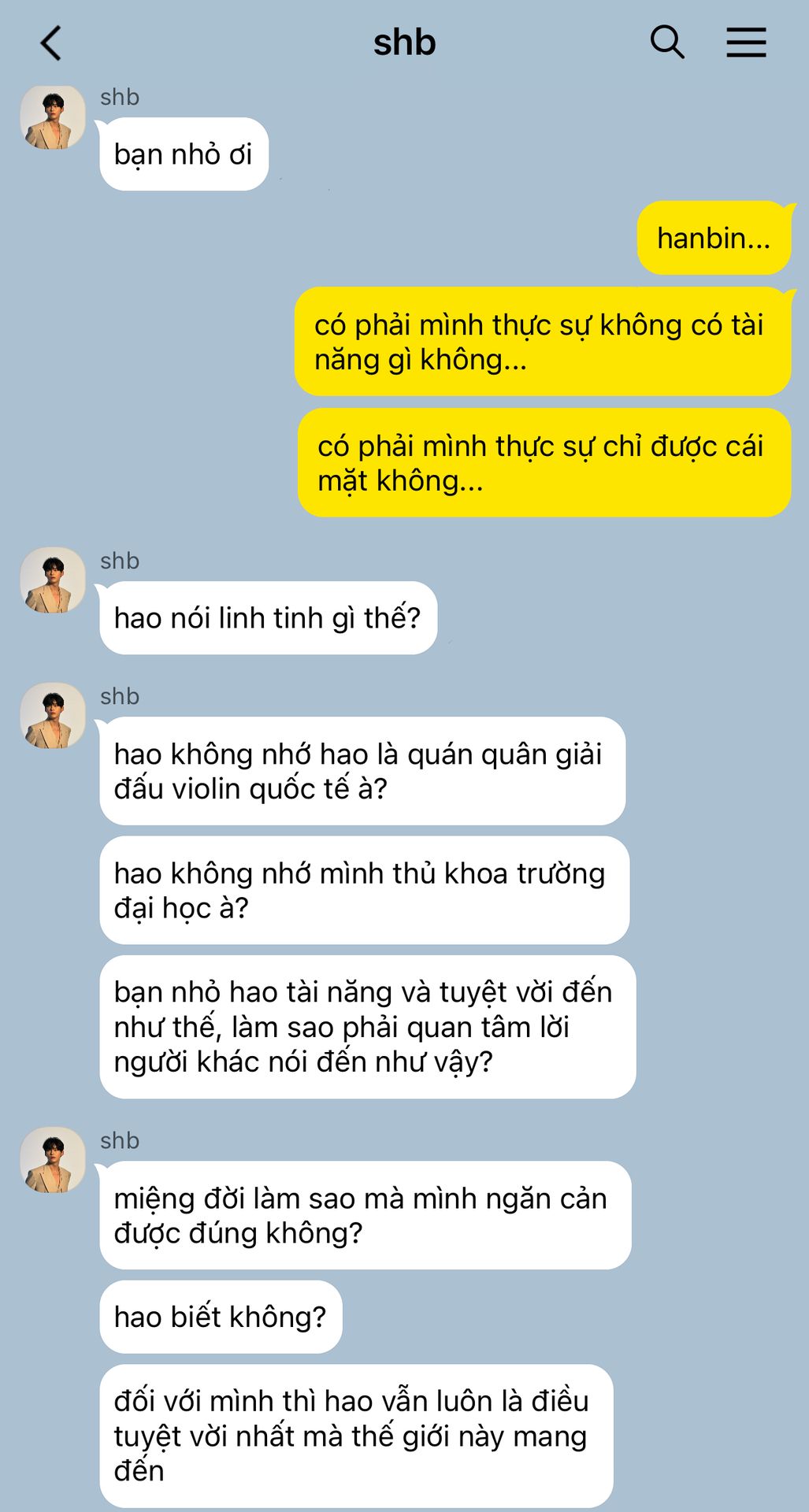Viewport: 809px width, 1512px height.
Task: Go back using the top-left arrow
Action: point(51,43)
